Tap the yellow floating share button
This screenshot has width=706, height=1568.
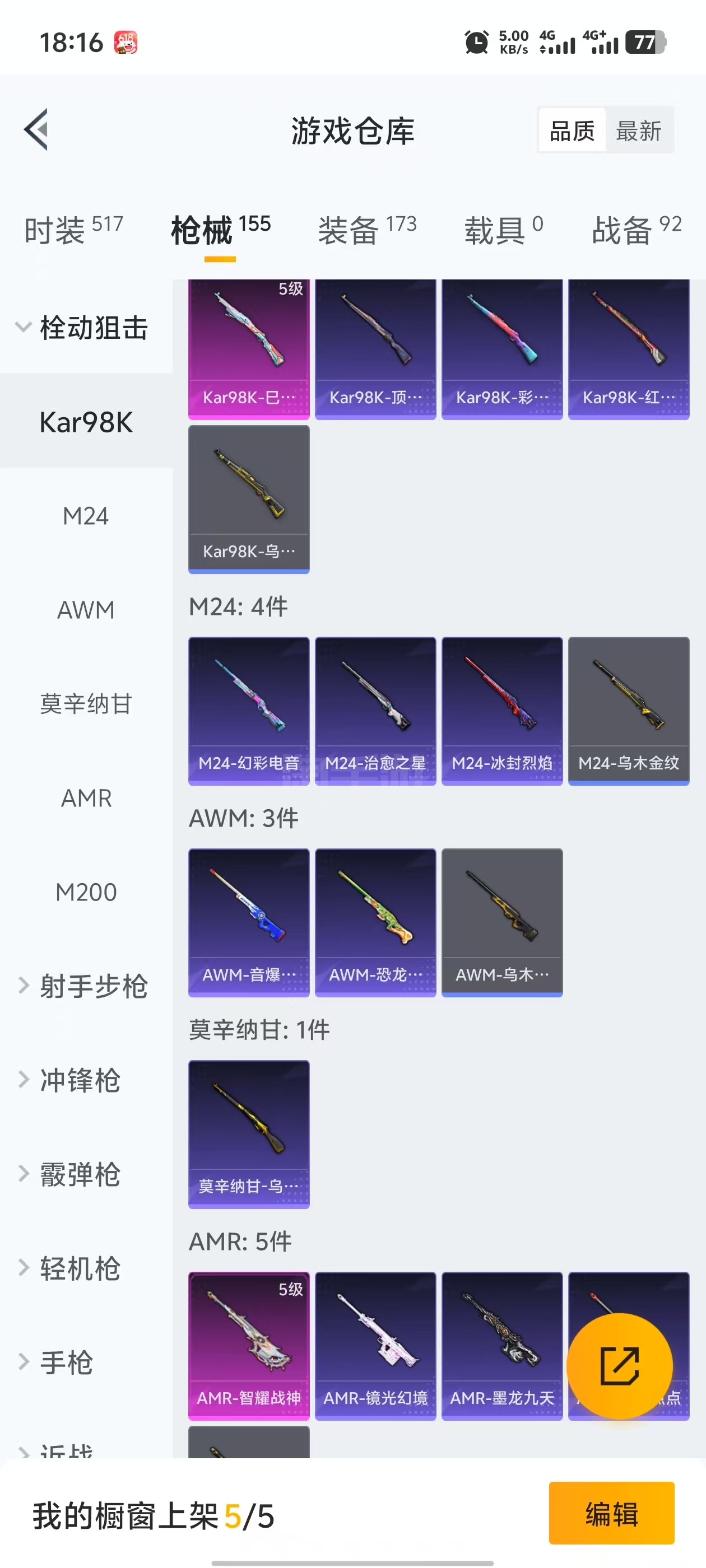620,1365
